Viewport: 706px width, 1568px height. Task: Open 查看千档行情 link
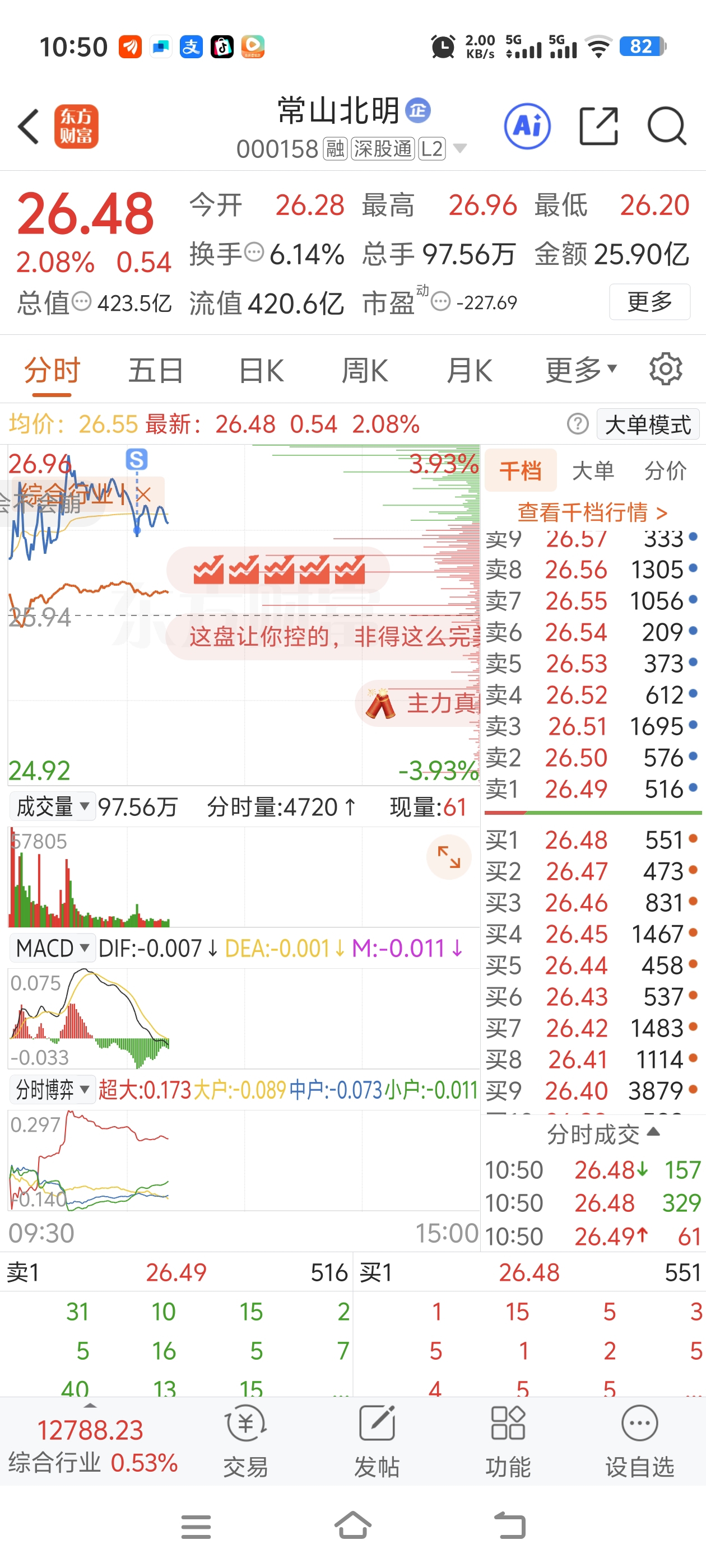(592, 512)
